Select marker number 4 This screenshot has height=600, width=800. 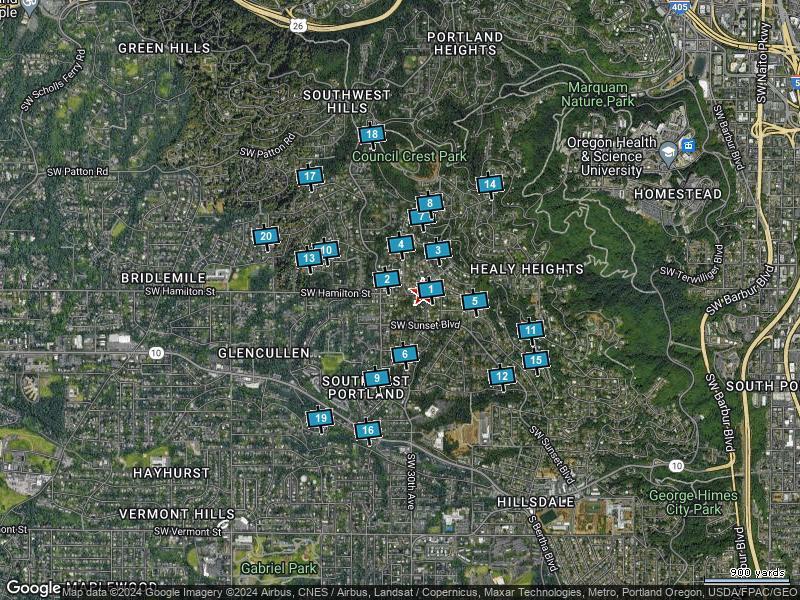pyautogui.click(x=401, y=244)
